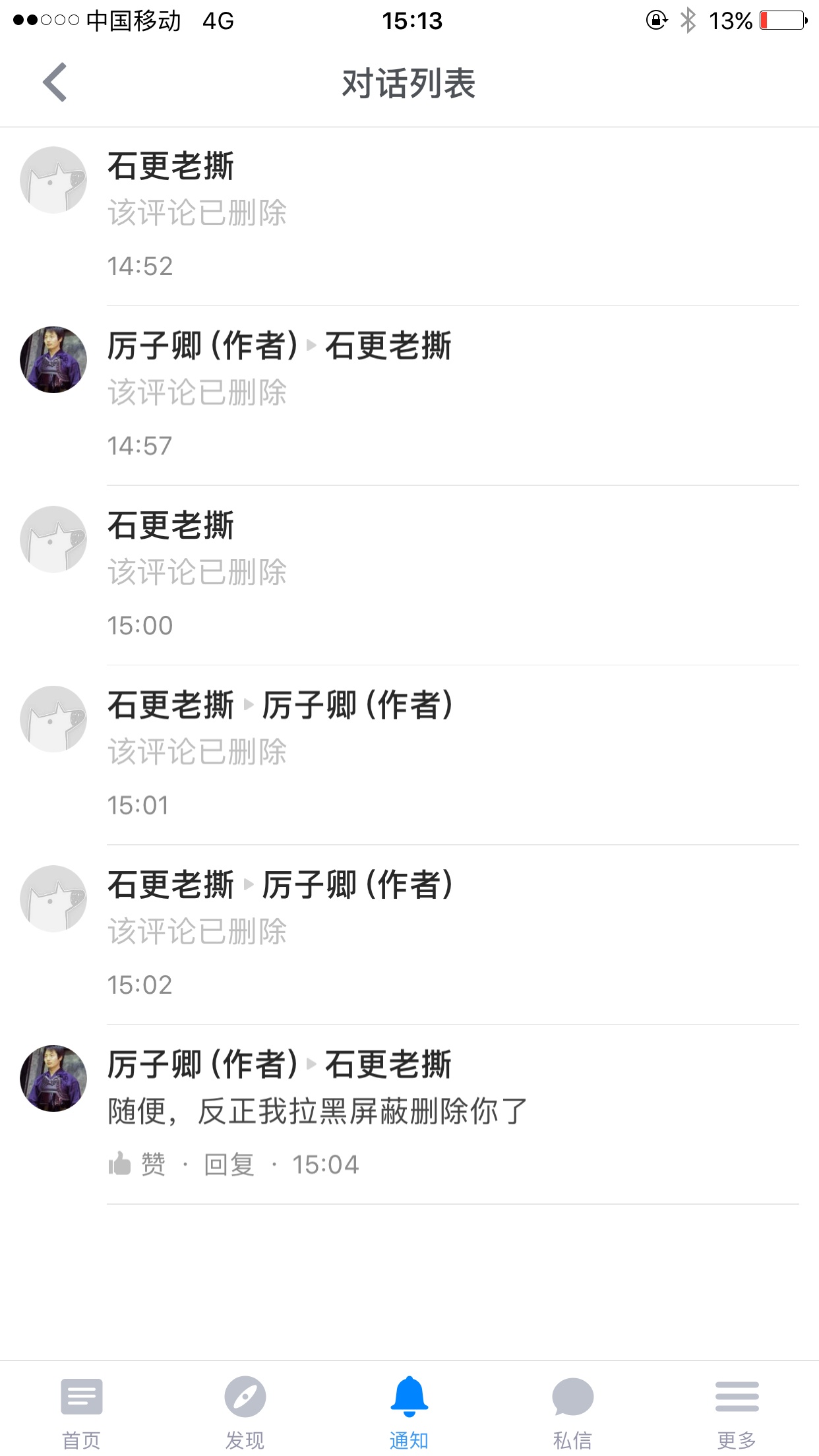
Task: Open the 发现 tab
Action: pyautogui.click(x=245, y=1411)
